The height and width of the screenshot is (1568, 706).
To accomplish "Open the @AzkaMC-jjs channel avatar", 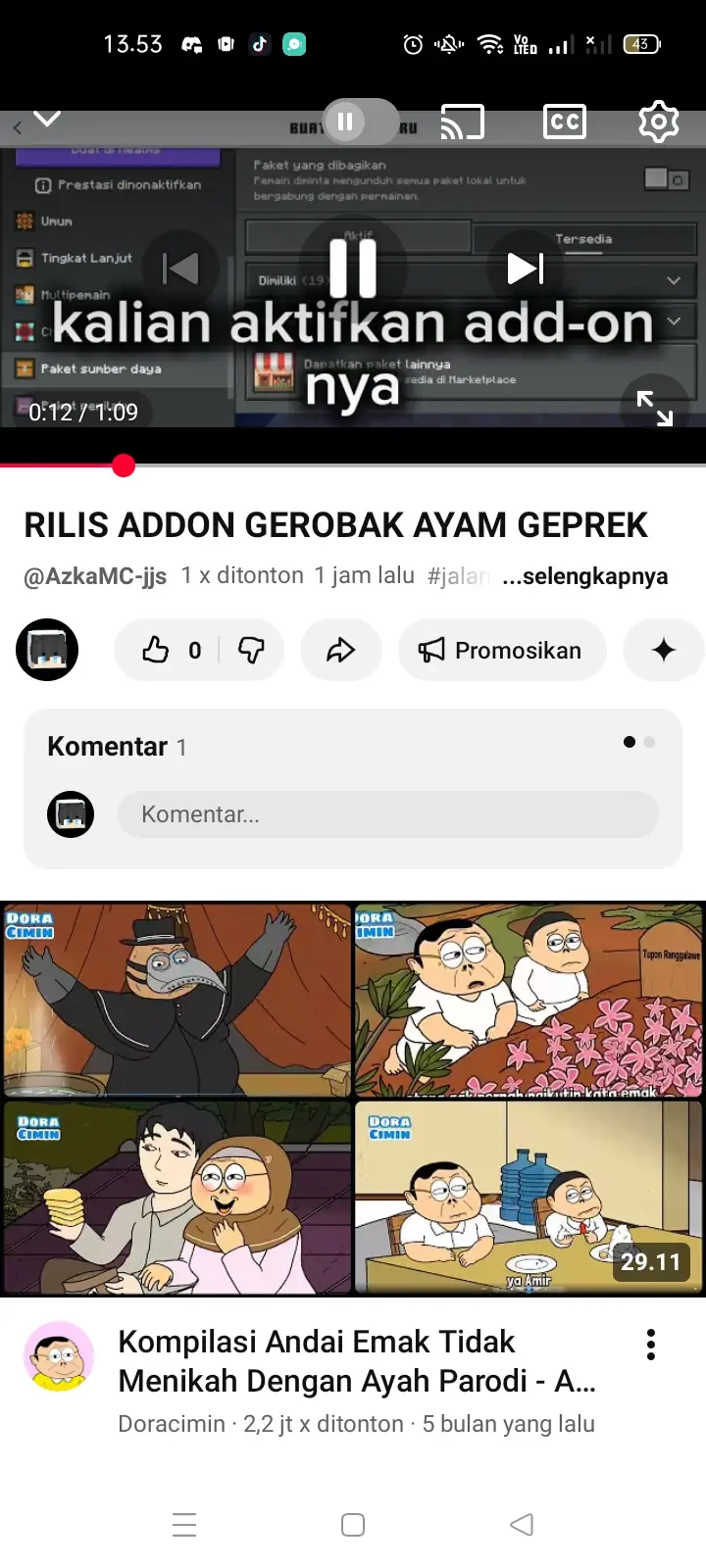I will click(x=47, y=650).
